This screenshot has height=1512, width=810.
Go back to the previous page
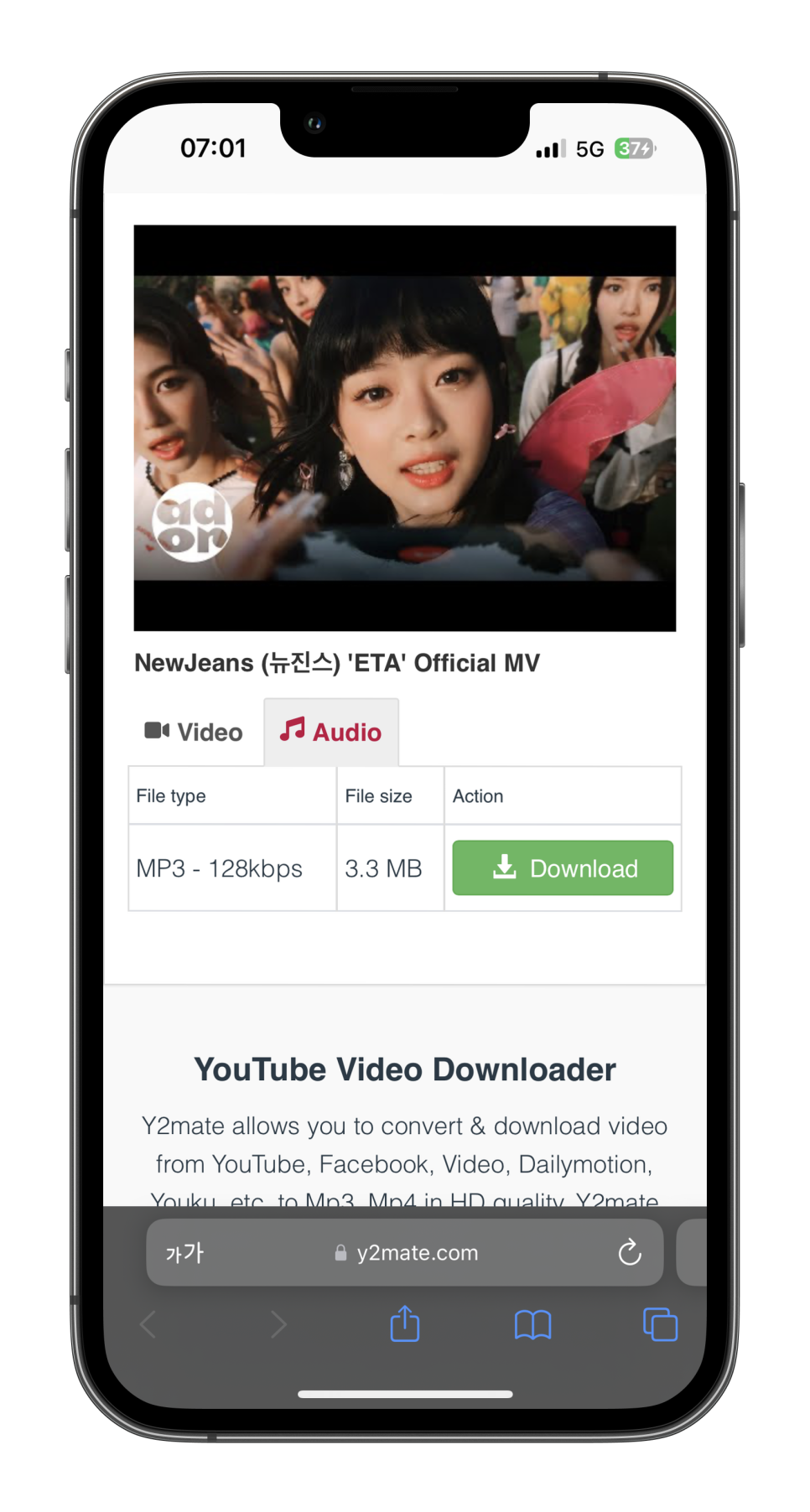148,1325
